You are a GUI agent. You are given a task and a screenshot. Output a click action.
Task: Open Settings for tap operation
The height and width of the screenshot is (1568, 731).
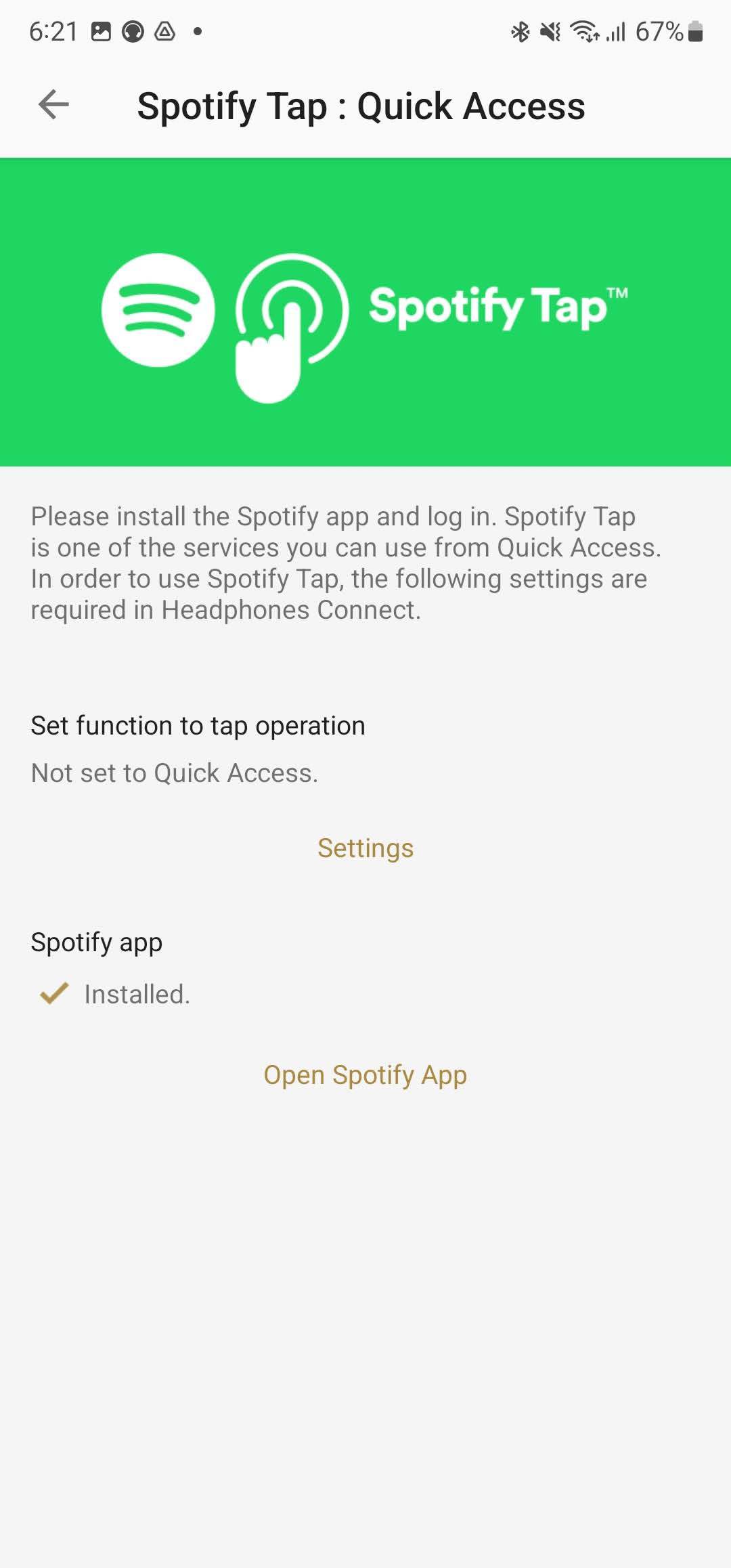pyautogui.click(x=365, y=848)
